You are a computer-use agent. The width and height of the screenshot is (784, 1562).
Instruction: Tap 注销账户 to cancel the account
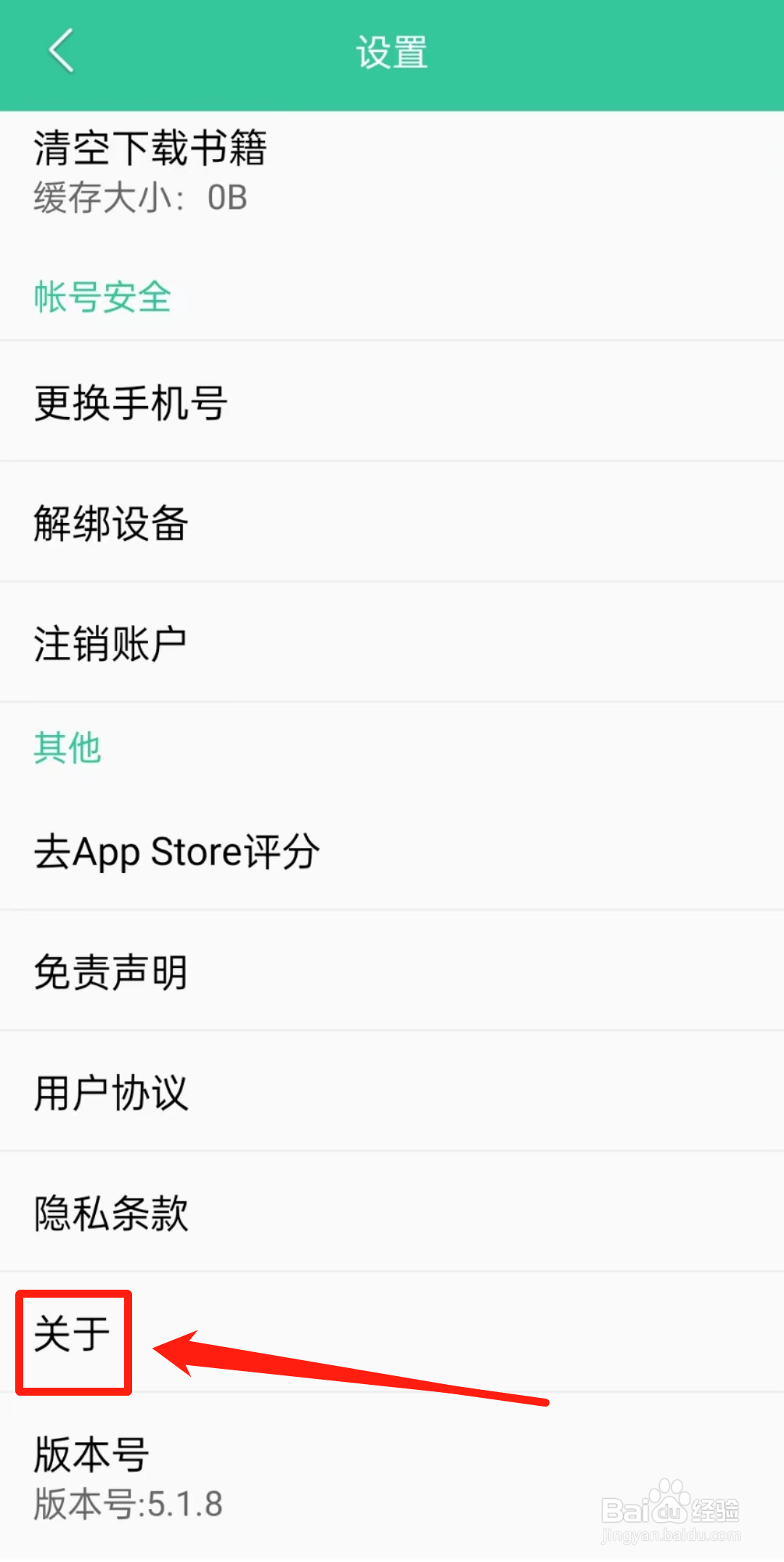pos(110,640)
